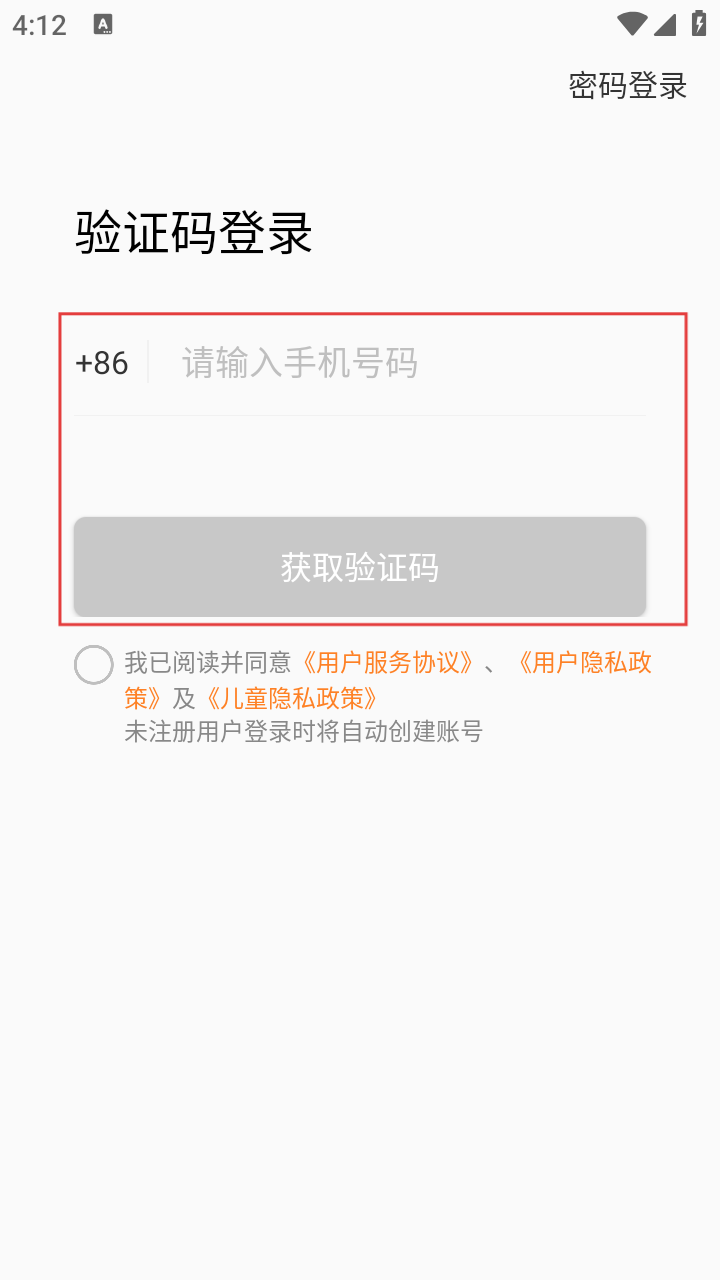Open 《用户隐私政策》 link
720x1280 pixels.
[584, 663]
